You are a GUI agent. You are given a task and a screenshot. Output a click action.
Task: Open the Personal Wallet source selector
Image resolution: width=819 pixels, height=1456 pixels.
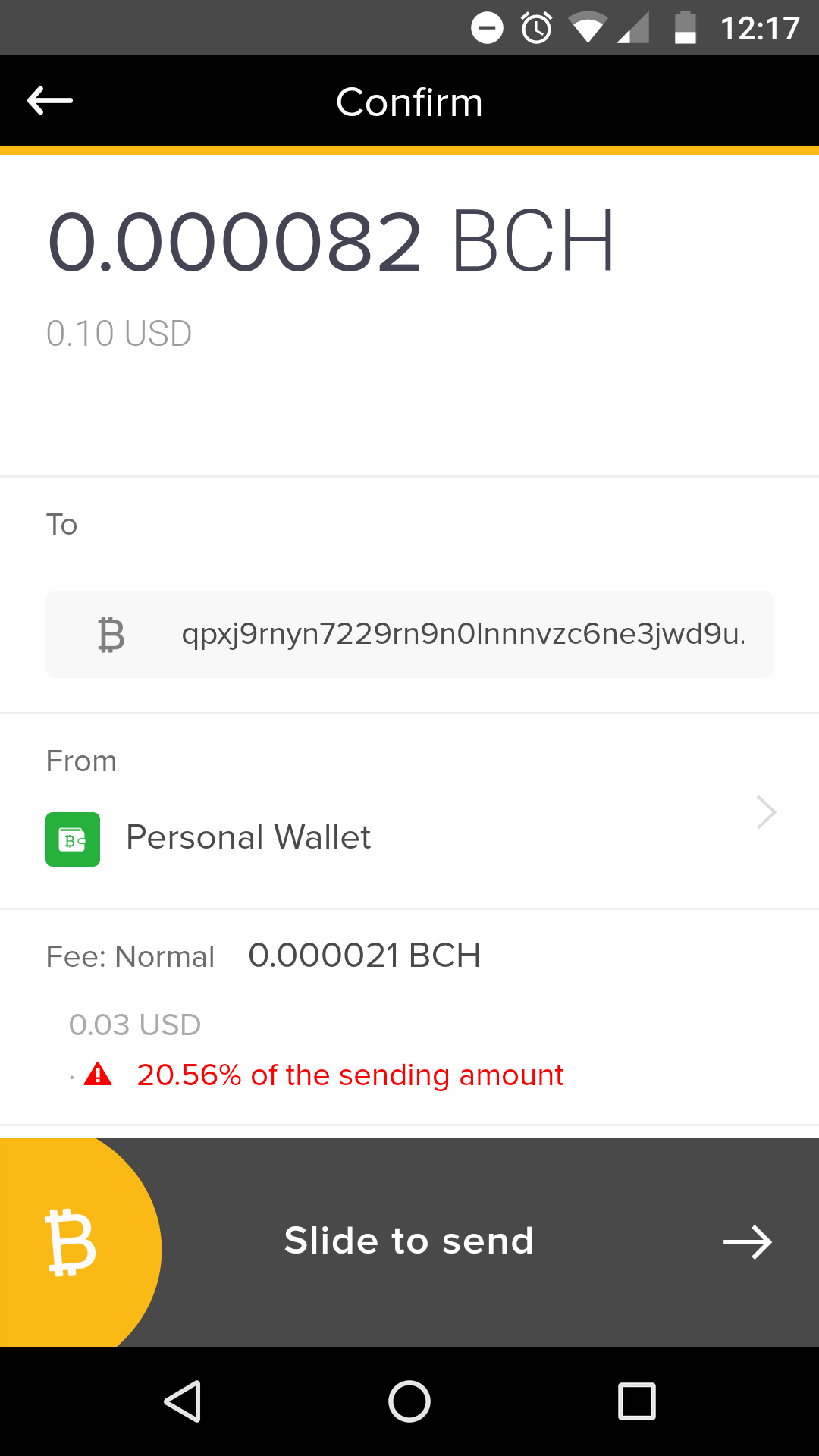click(409, 839)
